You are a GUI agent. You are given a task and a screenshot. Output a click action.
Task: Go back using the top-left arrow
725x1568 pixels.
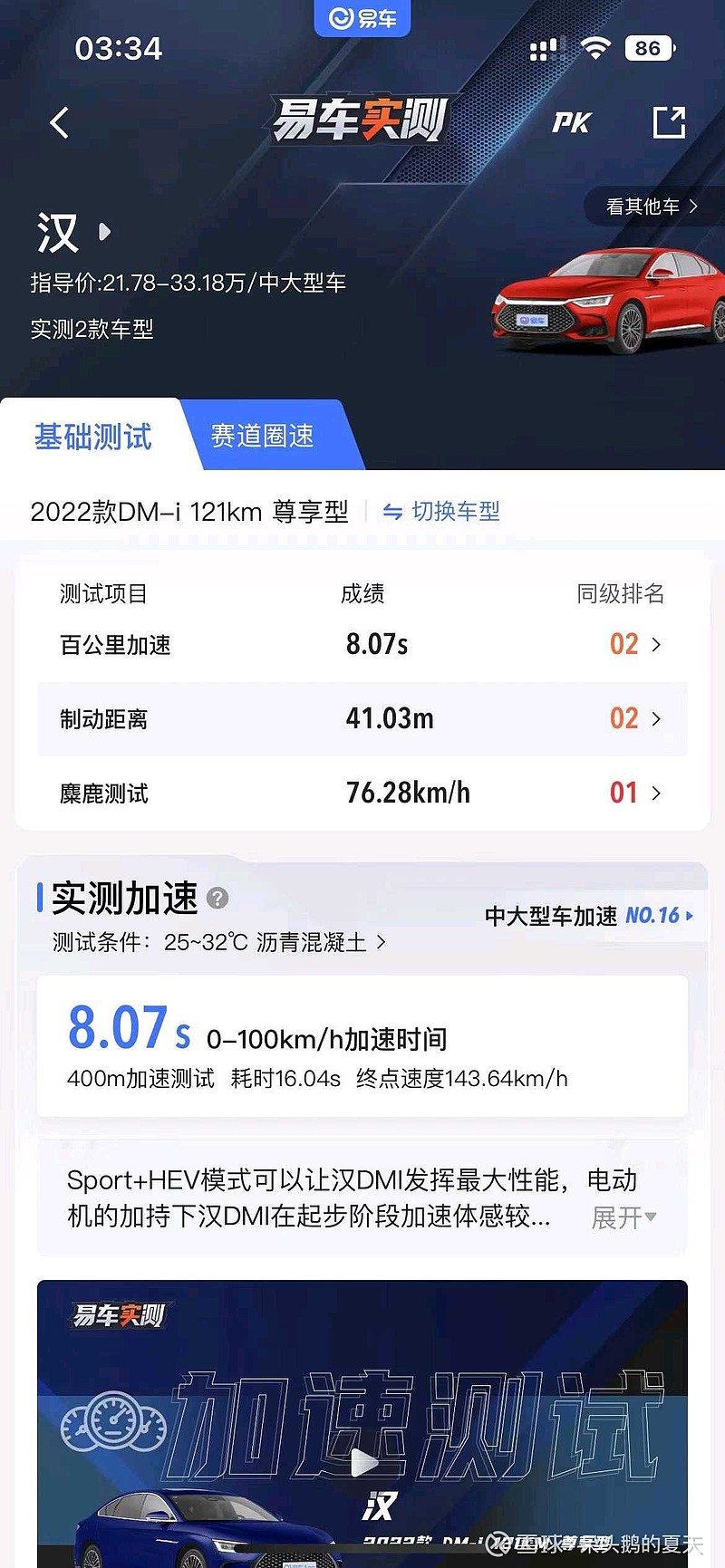point(60,122)
